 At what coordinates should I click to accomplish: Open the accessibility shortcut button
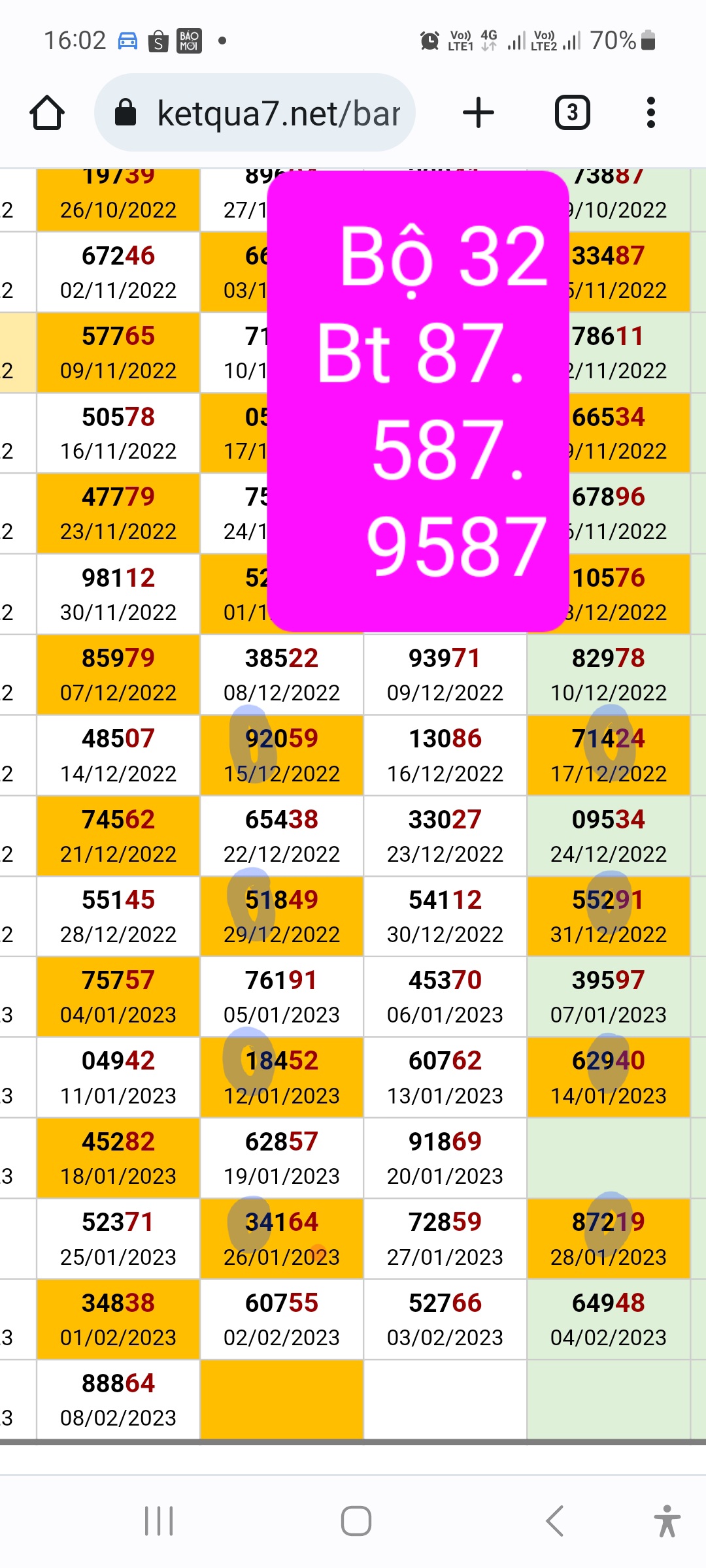click(667, 1521)
